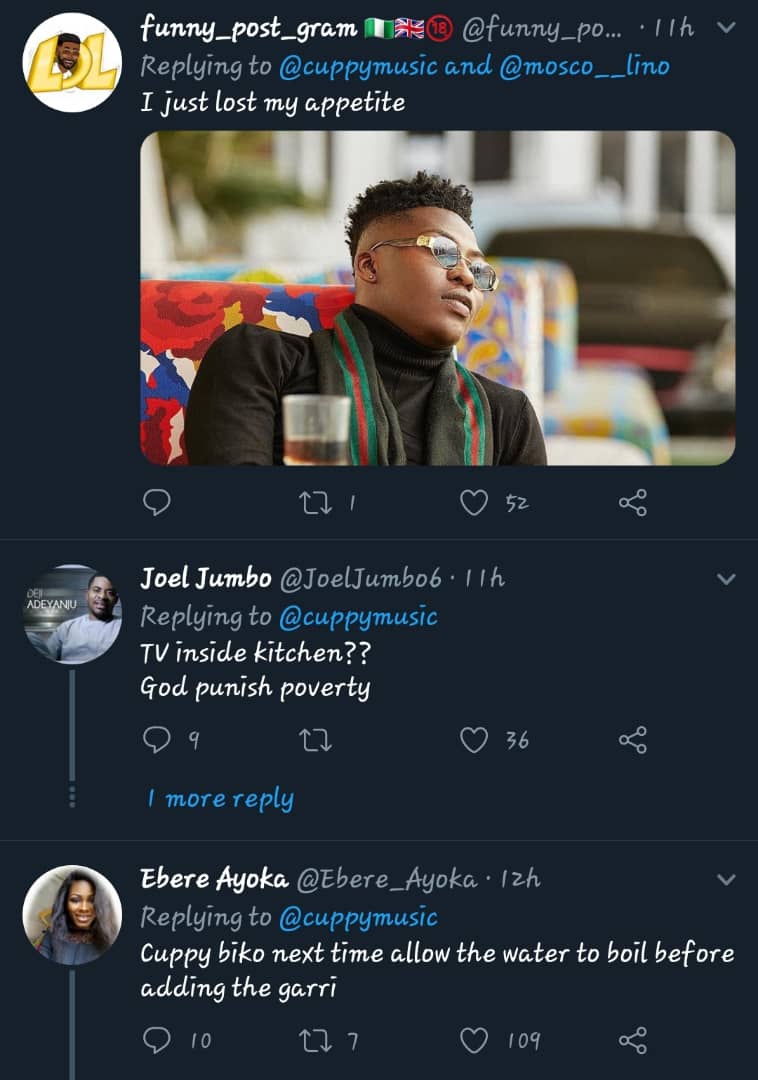Share funny_post_gram's tweet

click(633, 503)
